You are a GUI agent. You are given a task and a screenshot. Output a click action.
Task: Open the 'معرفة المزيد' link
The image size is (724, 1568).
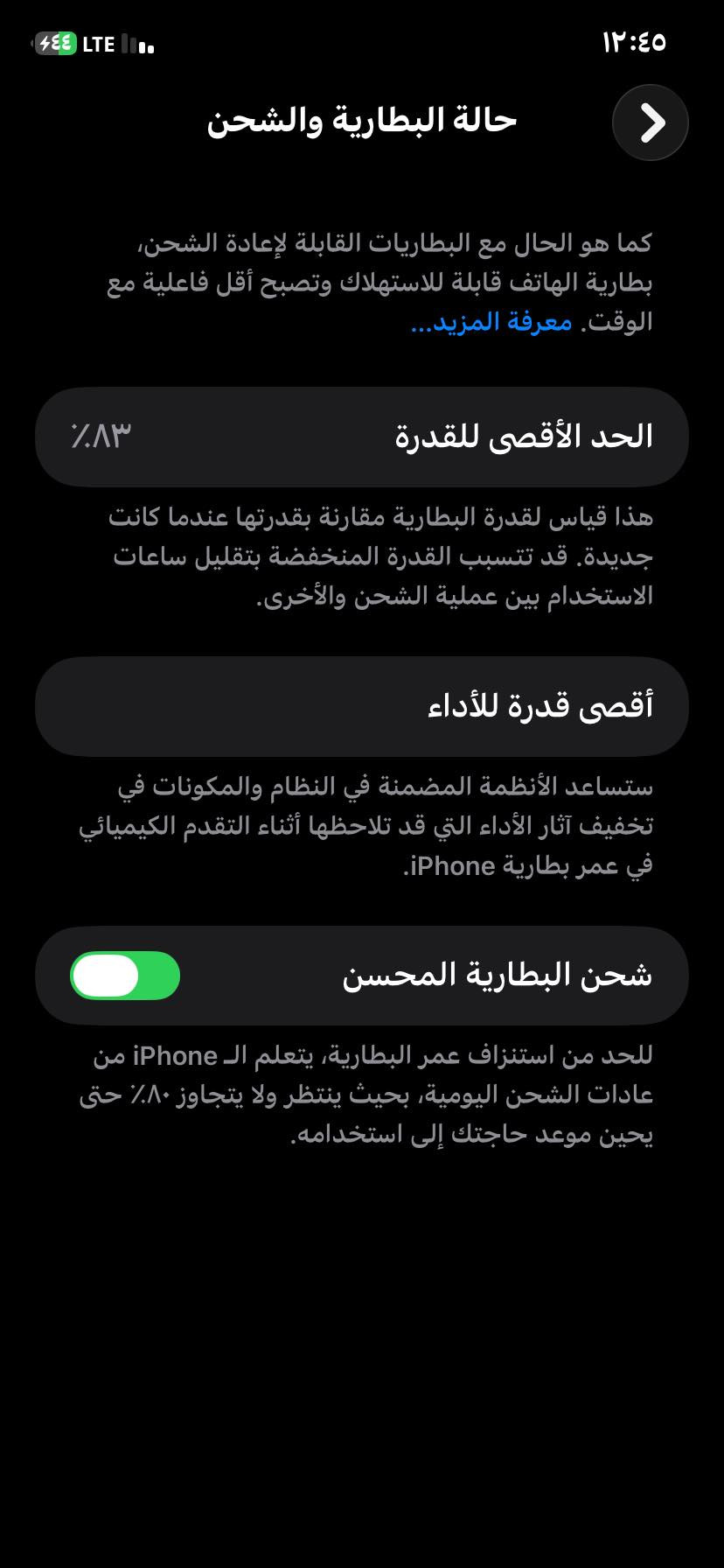click(491, 322)
